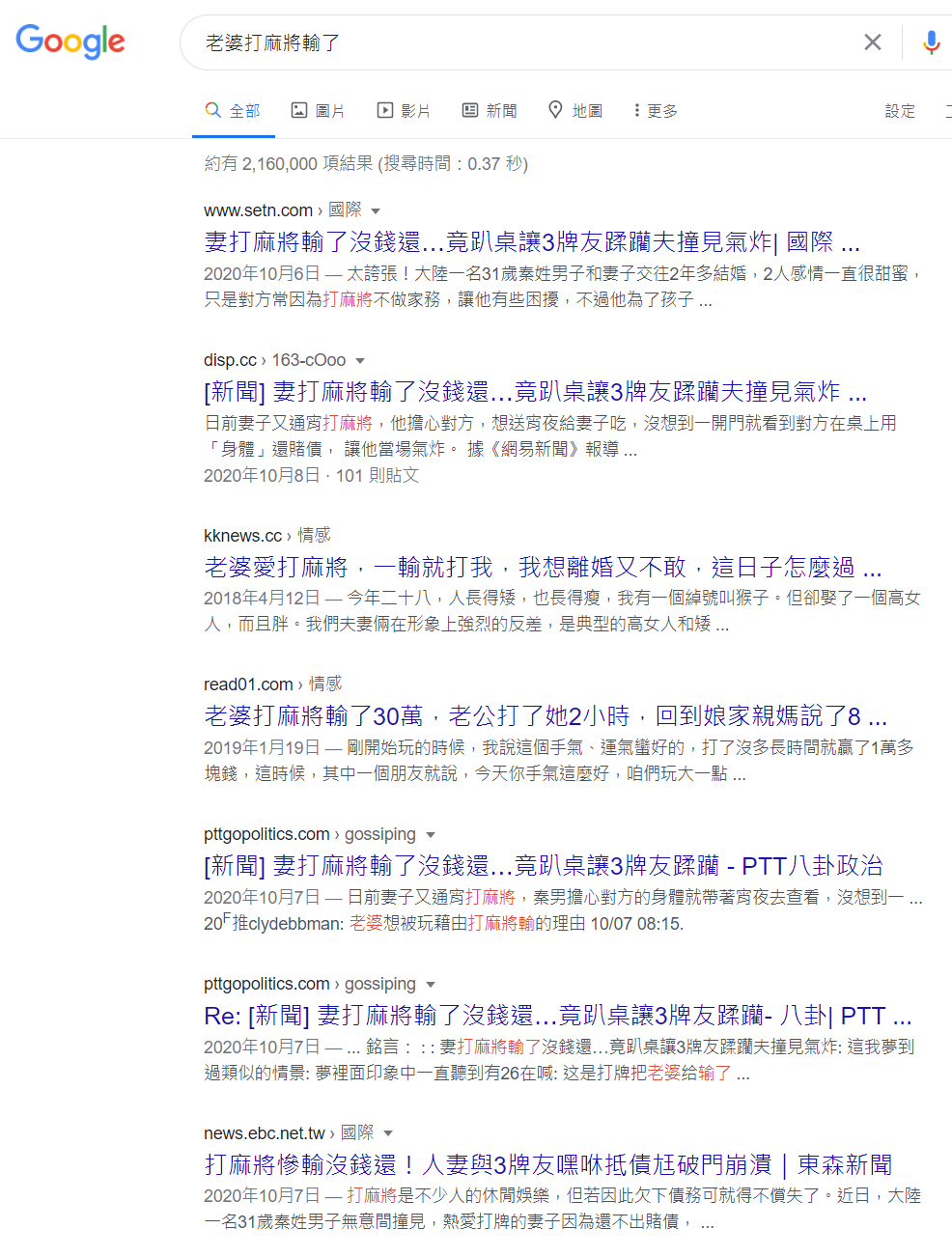The width and height of the screenshot is (952, 1257).
Task: Open the Re: [新聞] 八卦 PTT result
Action: click(x=557, y=1015)
